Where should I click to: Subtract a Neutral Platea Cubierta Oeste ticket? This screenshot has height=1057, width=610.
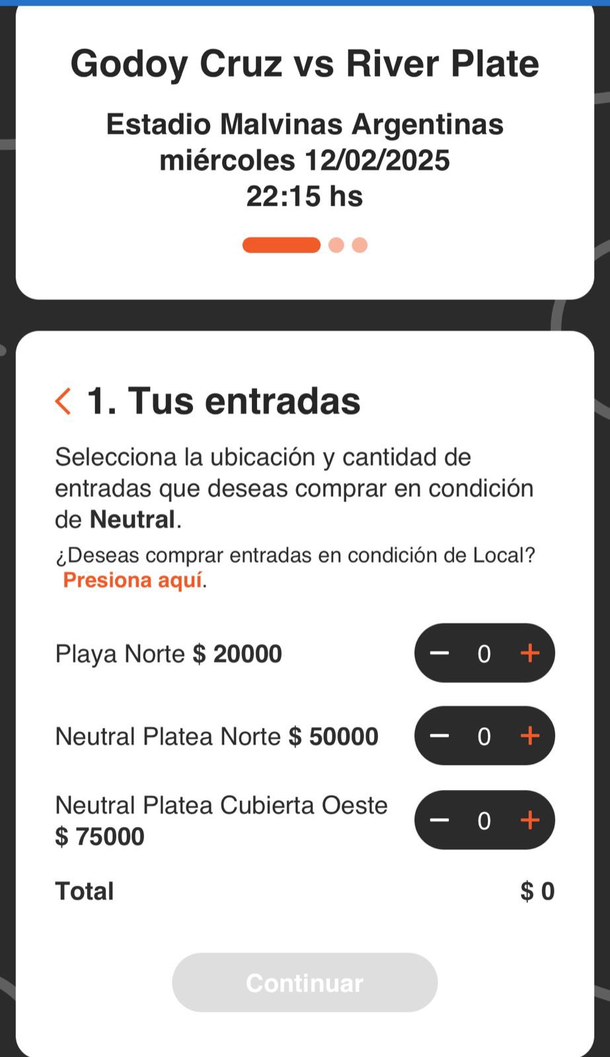point(440,821)
